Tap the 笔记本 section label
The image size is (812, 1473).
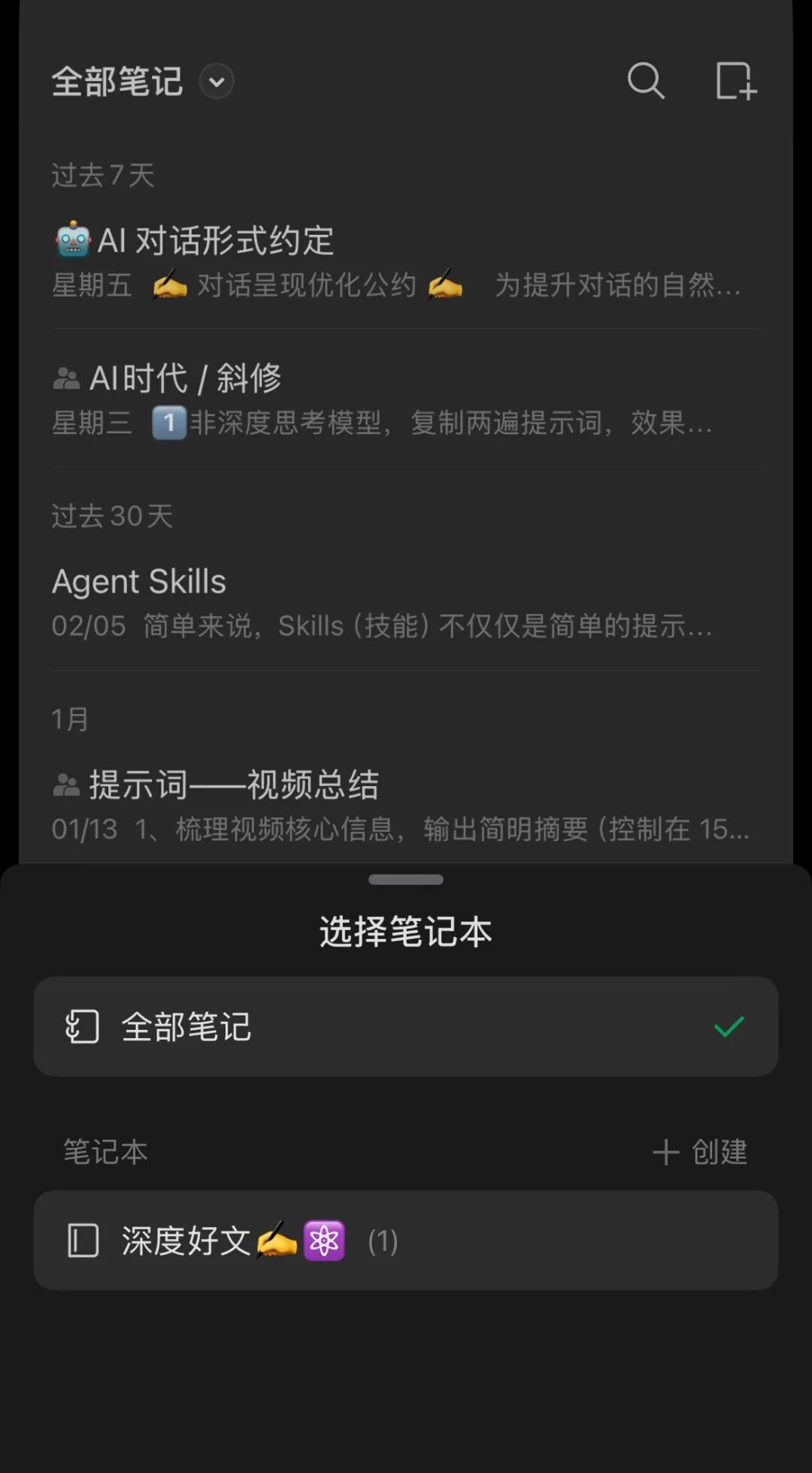pos(105,1152)
